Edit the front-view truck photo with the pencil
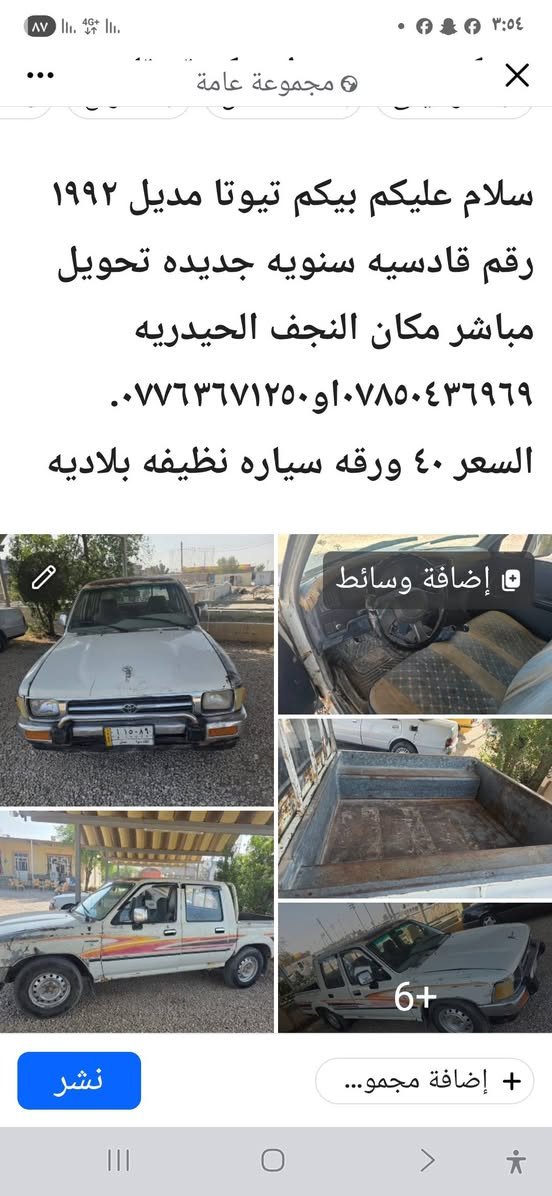The image size is (552, 1196). click(x=43, y=577)
